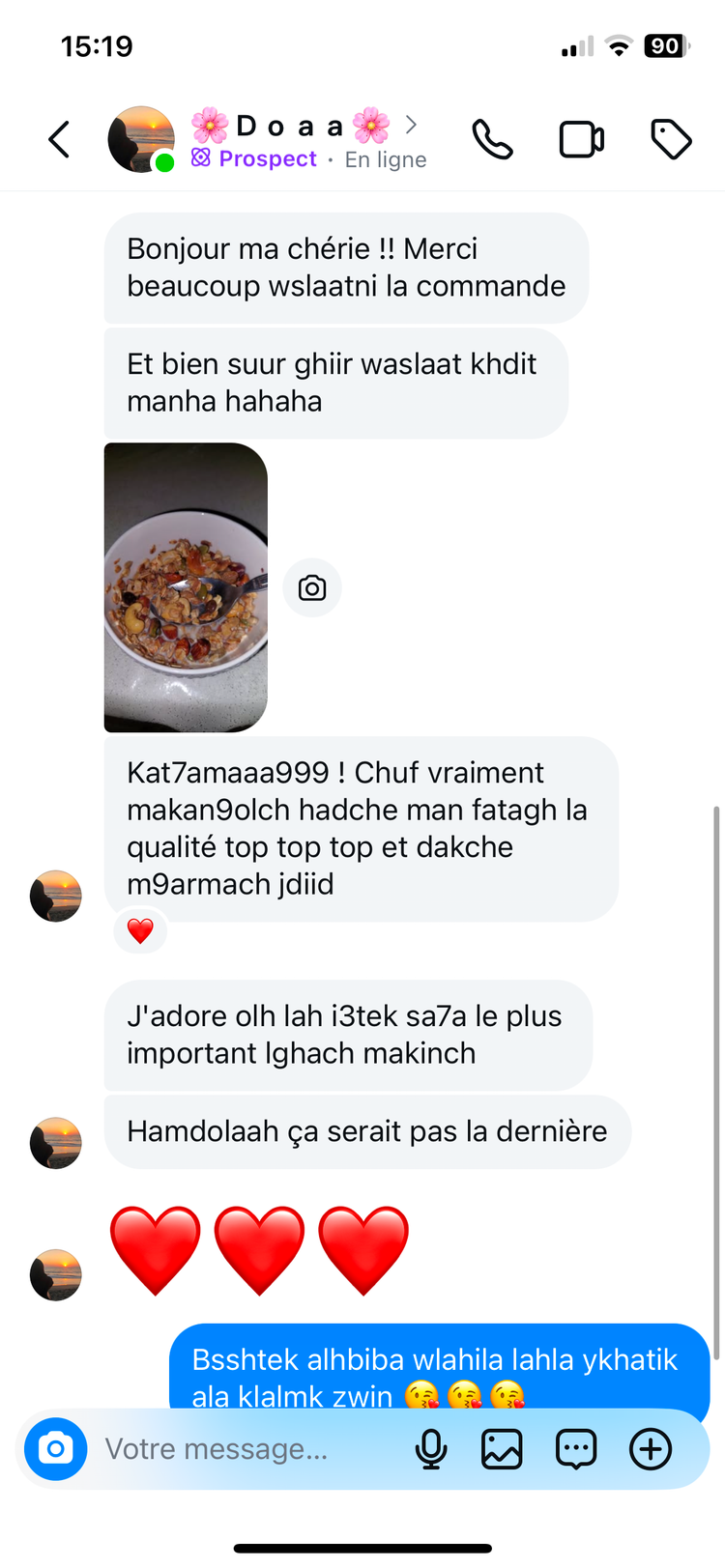The height and width of the screenshot is (1568, 725).
Task: Open the label tag options
Action: point(671,140)
